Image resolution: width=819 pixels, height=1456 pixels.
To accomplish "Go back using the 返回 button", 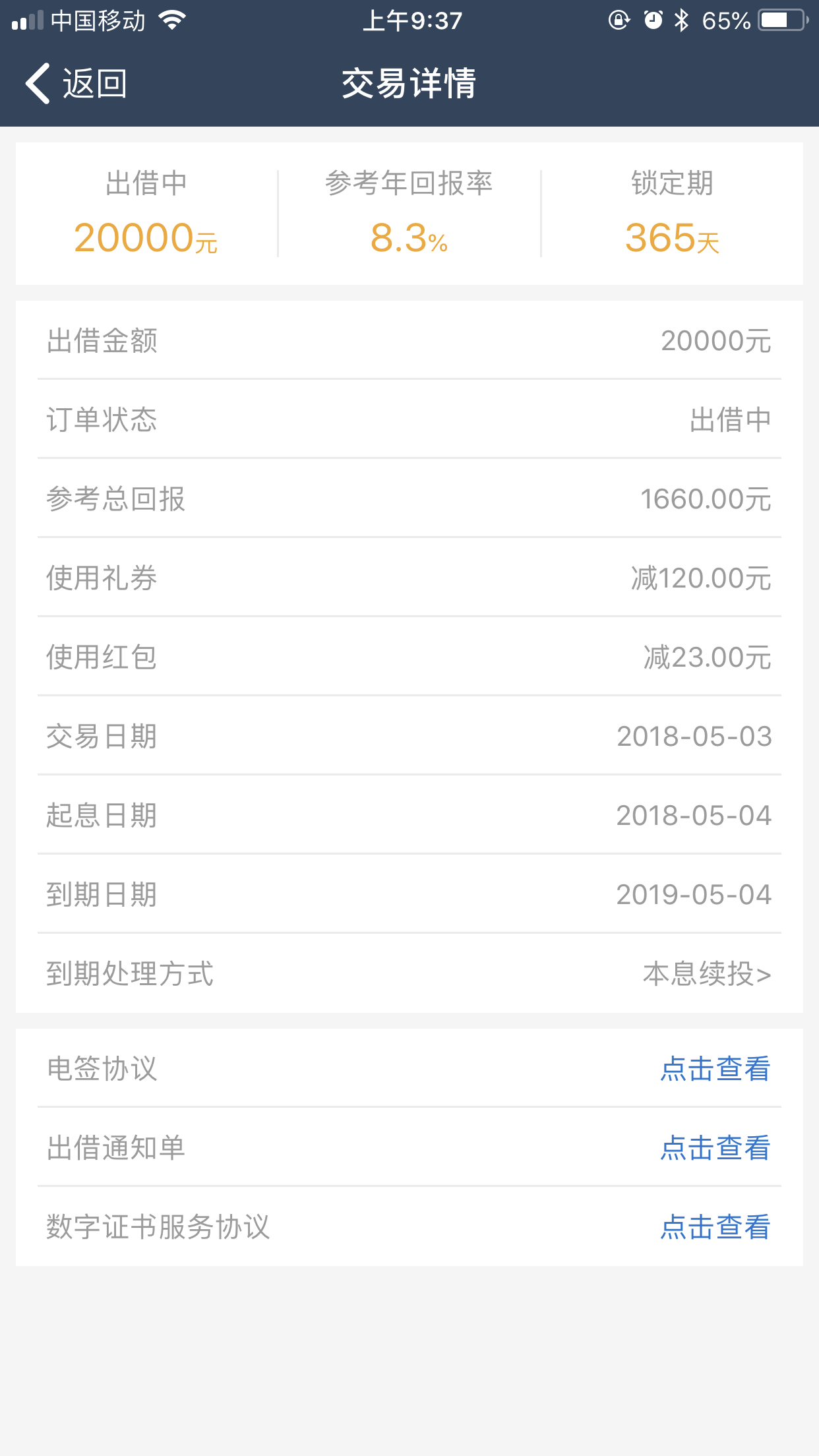I will 76,84.
